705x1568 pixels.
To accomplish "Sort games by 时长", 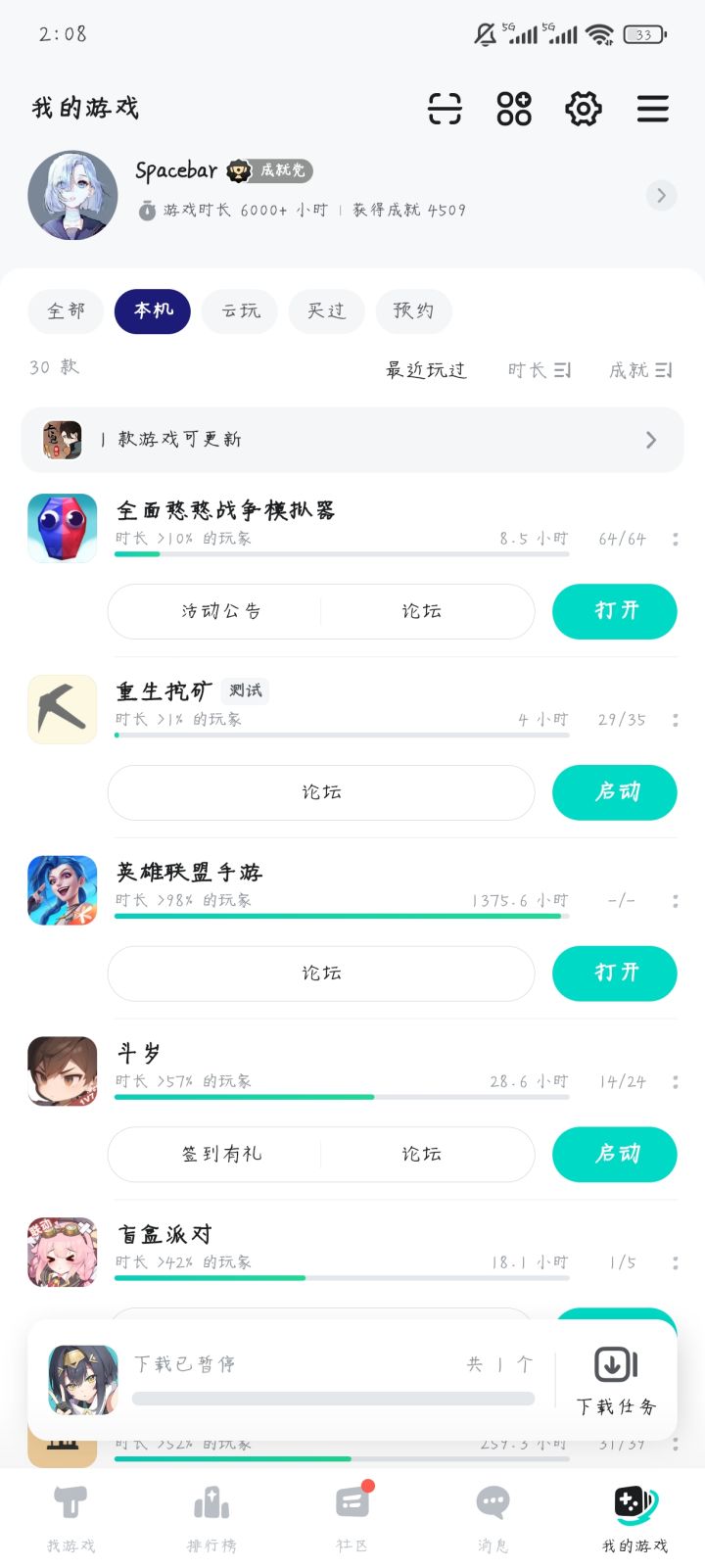I will tap(539, 370).
